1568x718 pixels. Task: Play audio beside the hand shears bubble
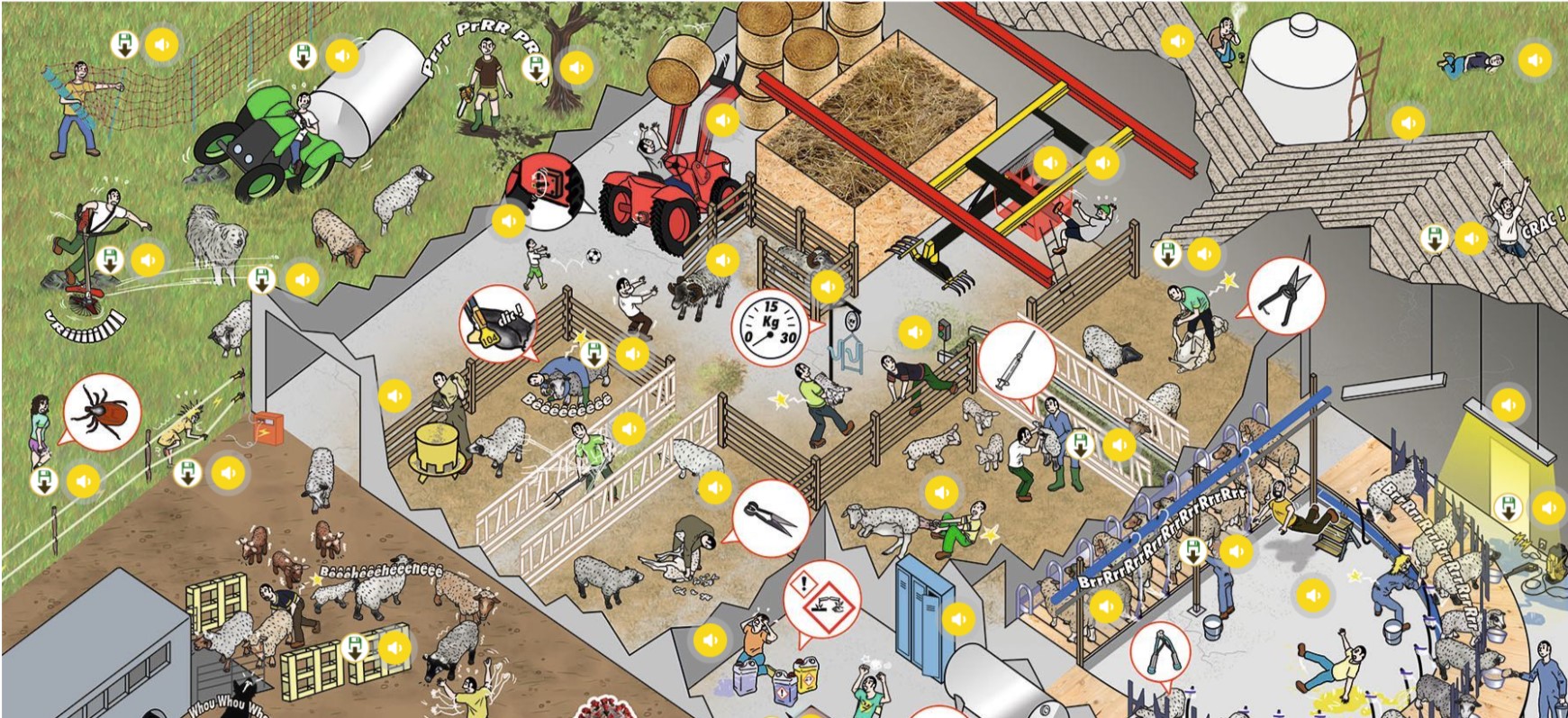pos(714,487)
